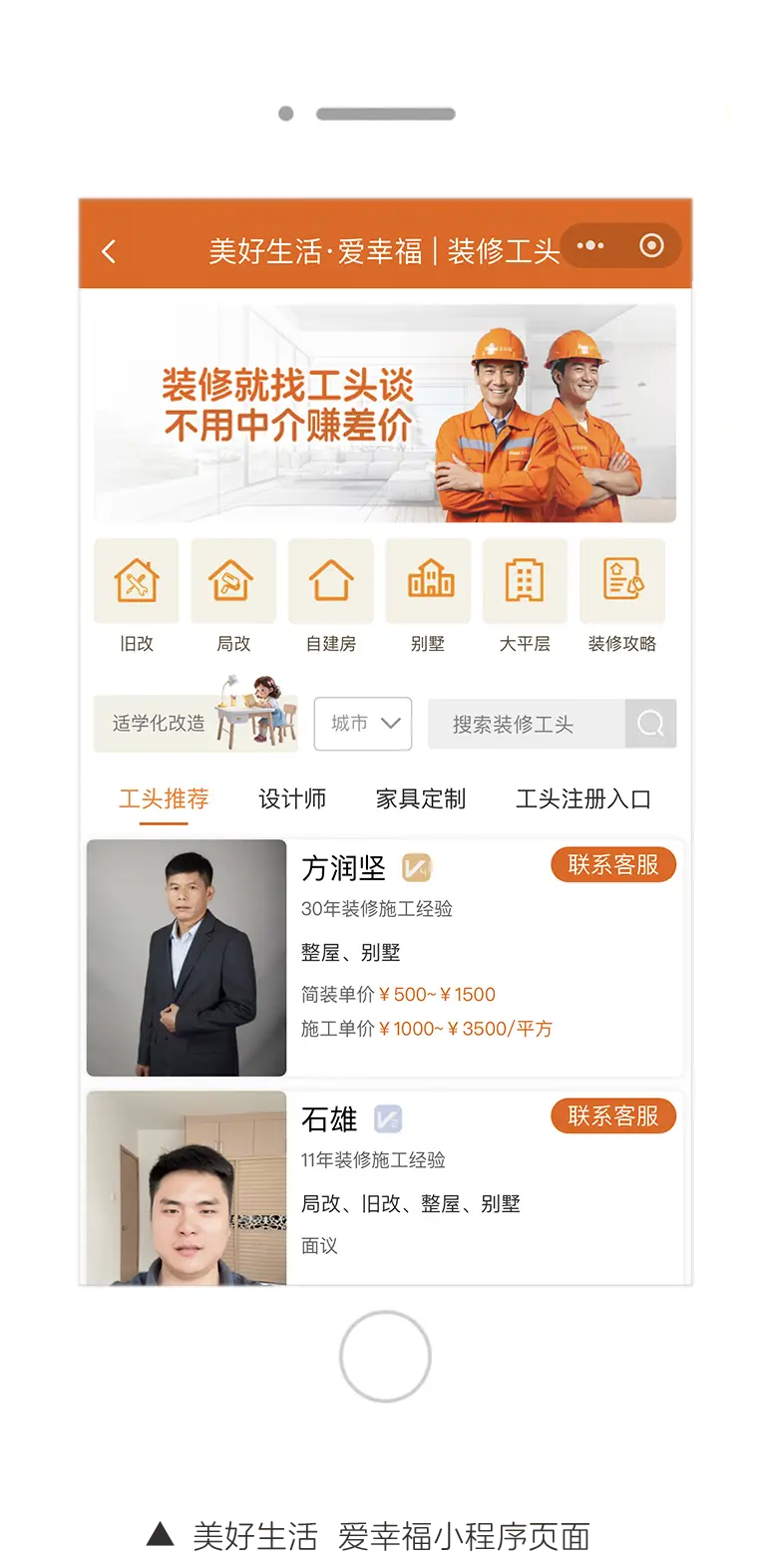Tap the search magnifier button
This screenshot has height=1568, width=768.
click(651, 724)
